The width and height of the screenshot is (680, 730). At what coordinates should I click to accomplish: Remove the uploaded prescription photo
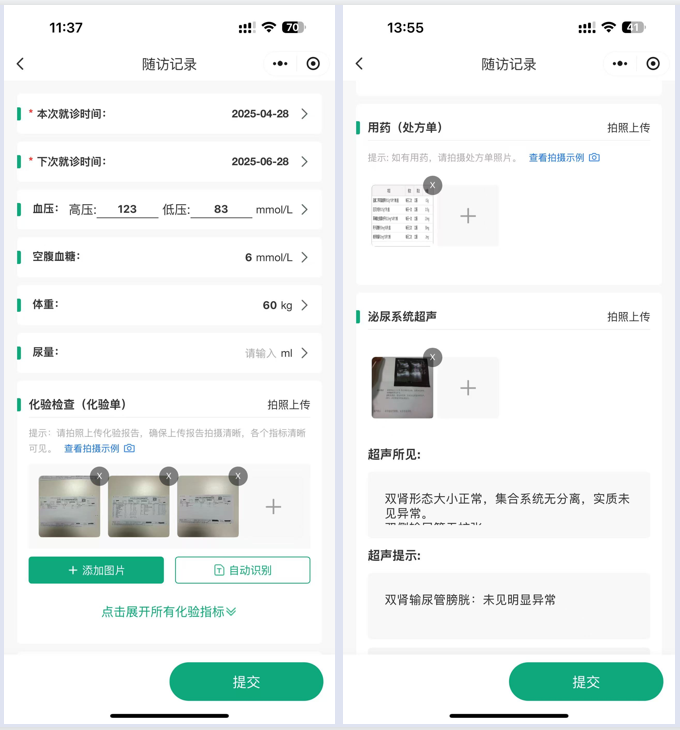click(x=432, y=185)
